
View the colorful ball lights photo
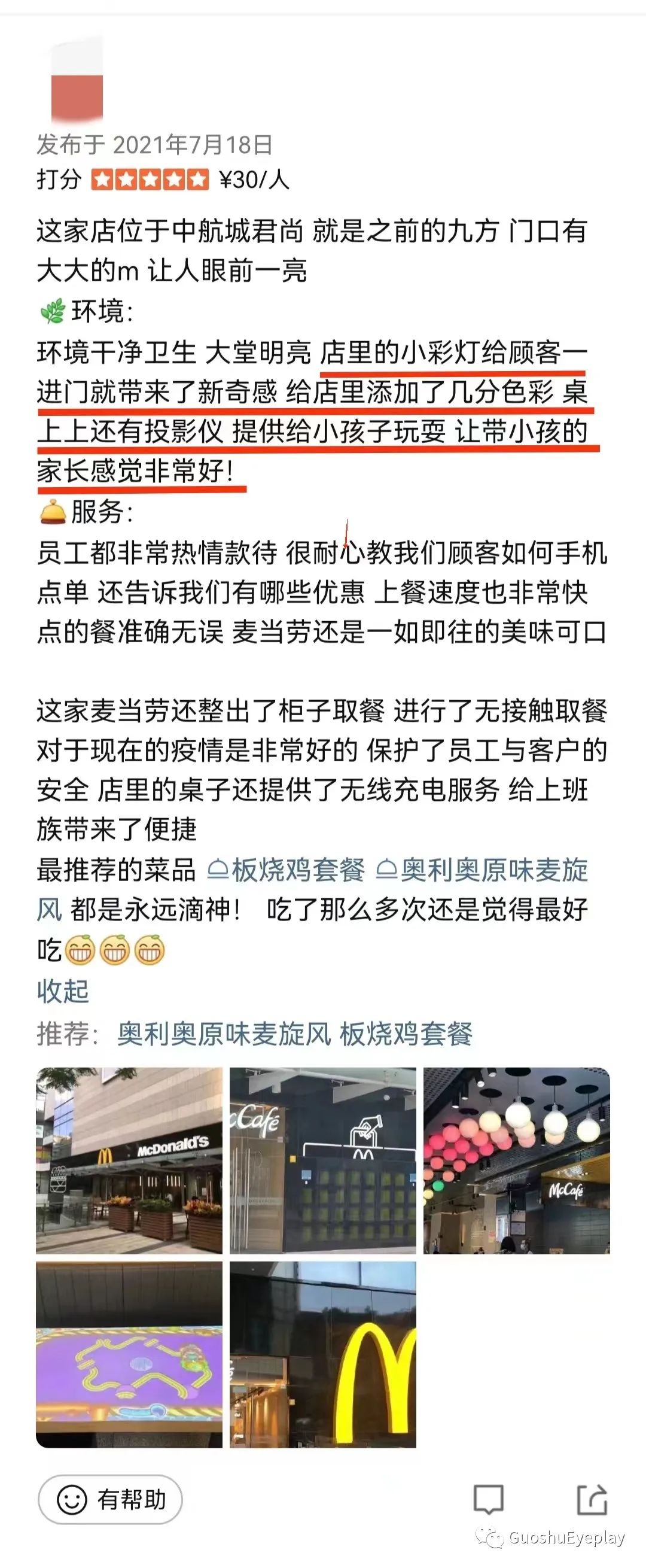(516, 1160)
